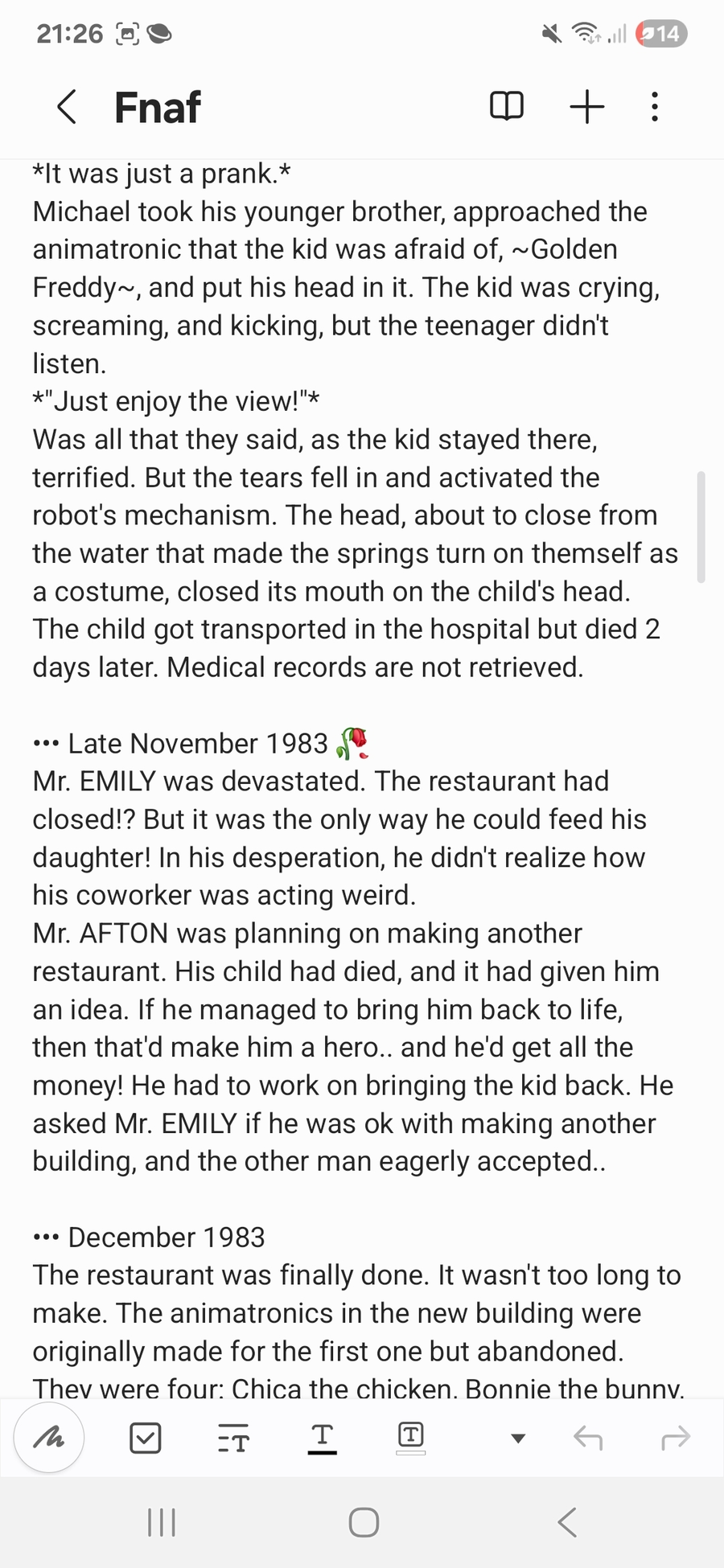Open the text size formatting option
This screenshot has height=1568, width=724.
[233, 1439]
